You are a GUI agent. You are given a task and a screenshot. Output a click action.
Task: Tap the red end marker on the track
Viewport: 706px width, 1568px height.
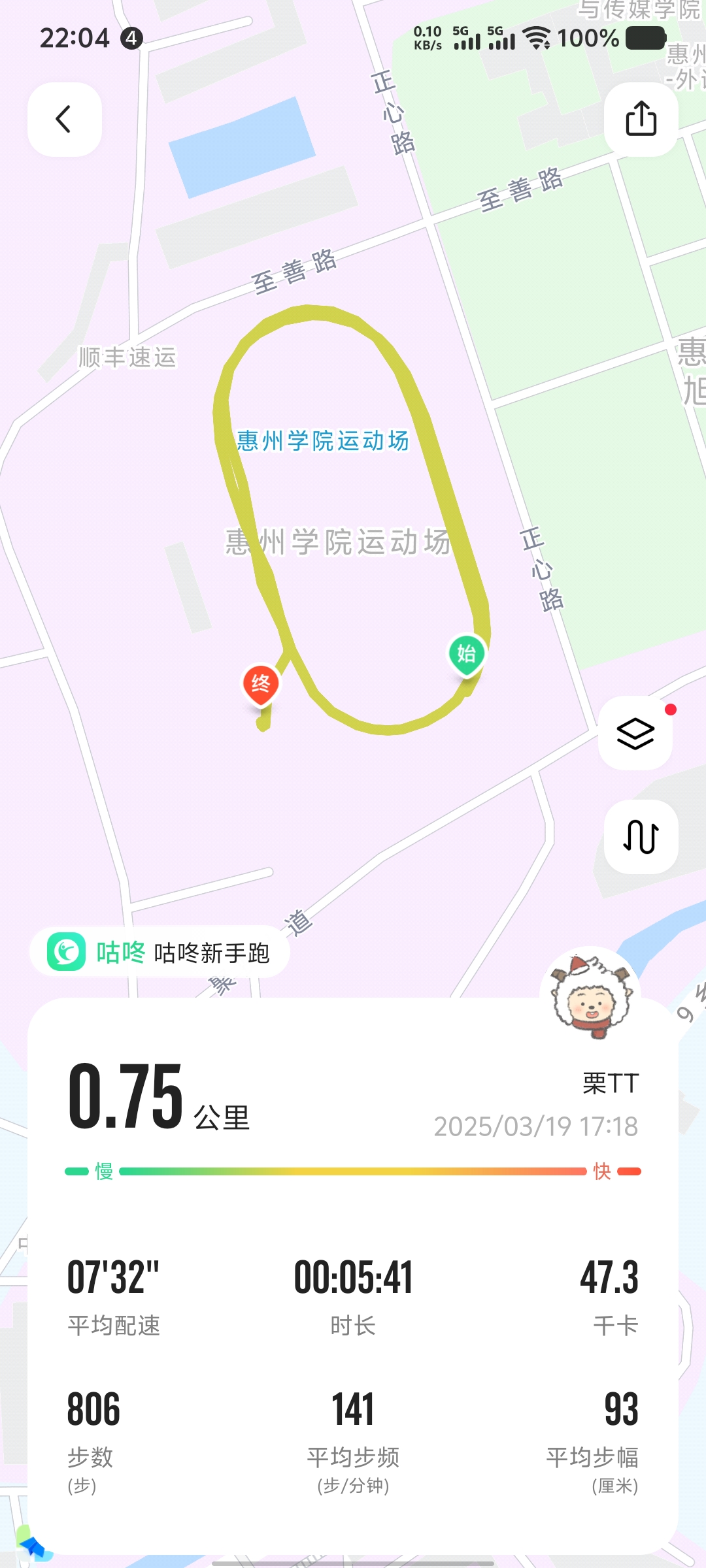coord(261,684)
